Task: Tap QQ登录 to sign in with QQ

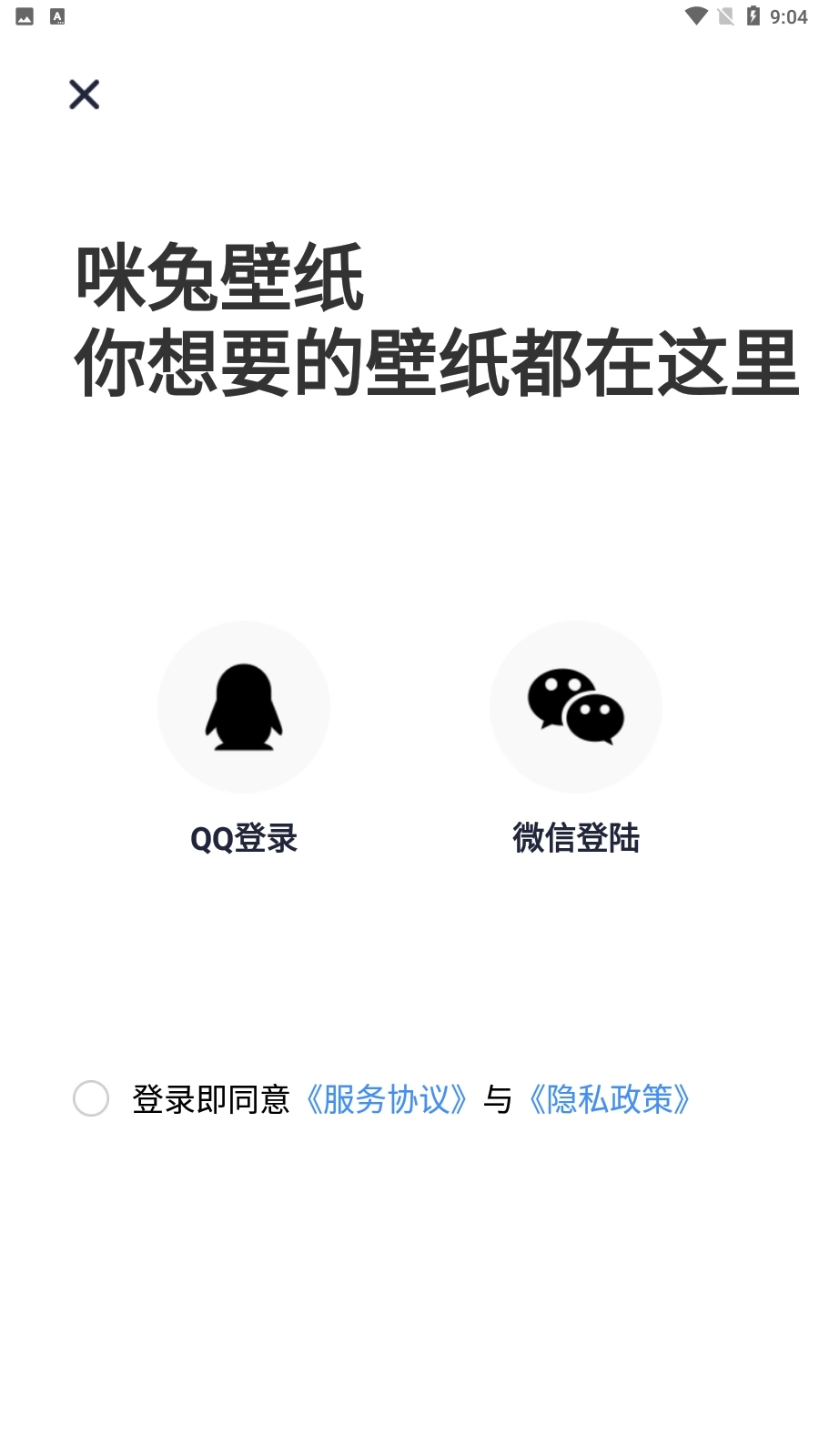Action: coord(243,839)
